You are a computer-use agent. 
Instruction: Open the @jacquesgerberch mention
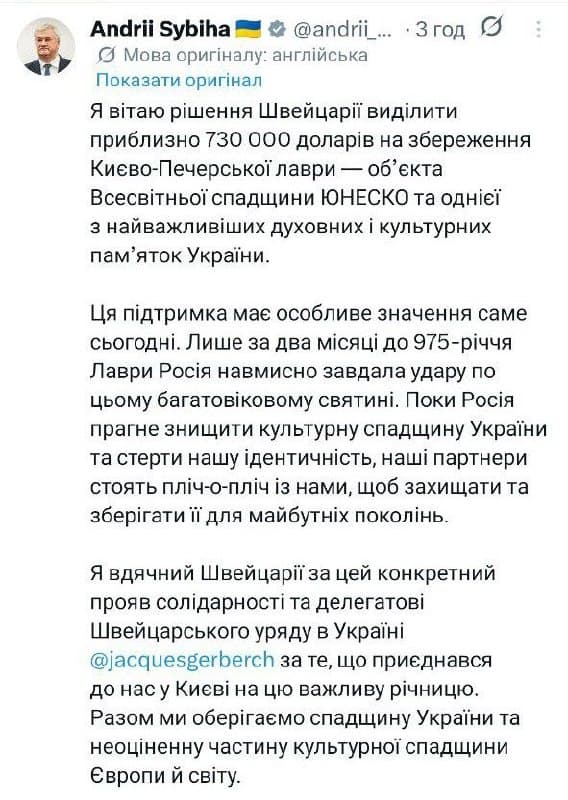(x=182, y=660)
